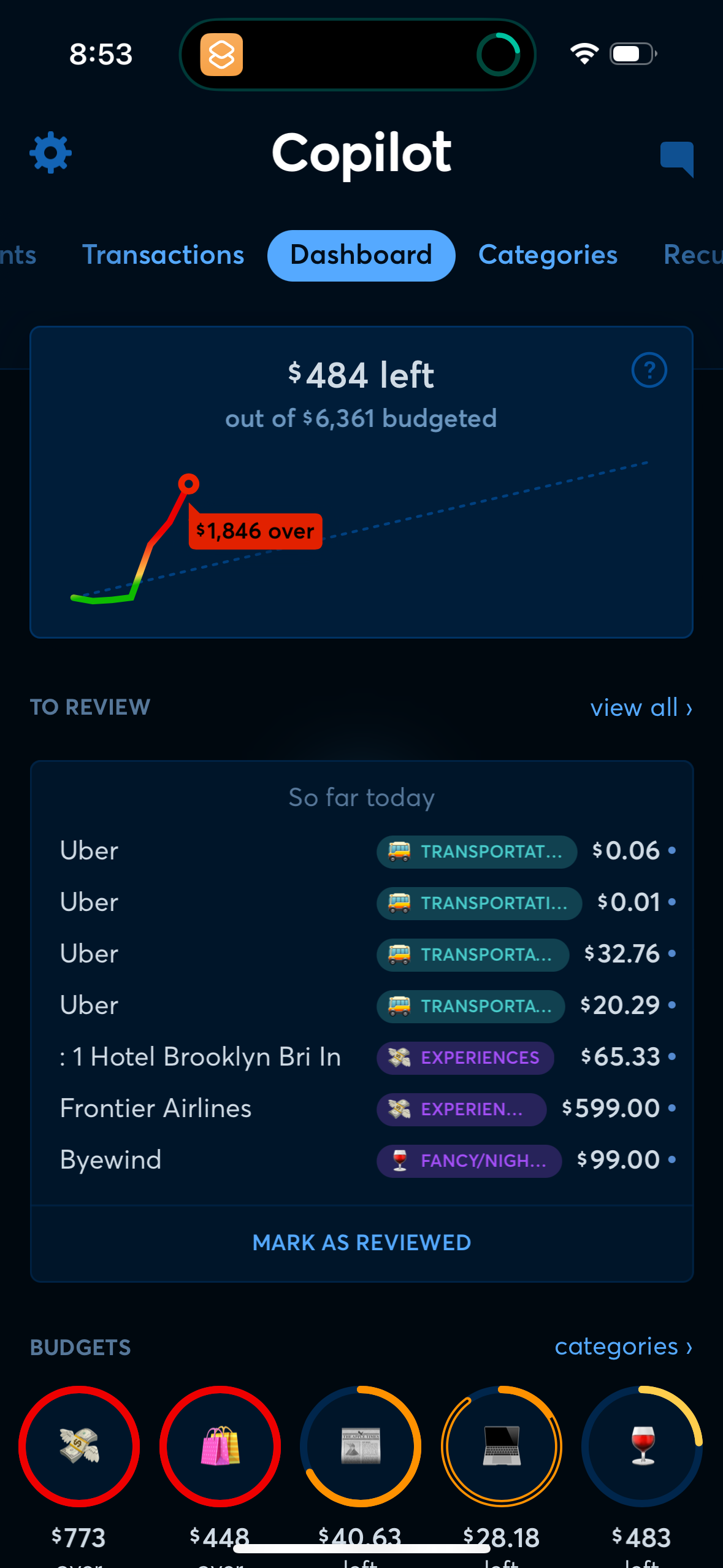723x1568 pixels.
Task: Tap Mark As Reviewed
Action: (361, 1242)
